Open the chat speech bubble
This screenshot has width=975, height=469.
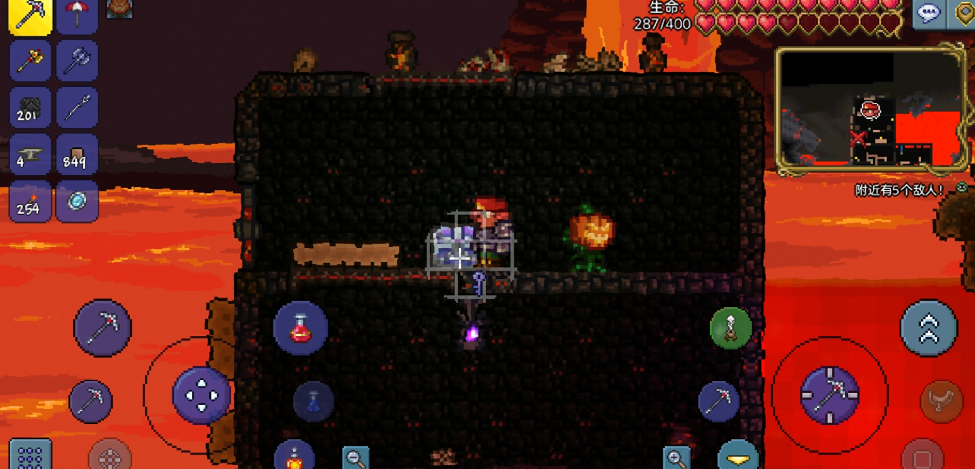(x=929, y=14)
